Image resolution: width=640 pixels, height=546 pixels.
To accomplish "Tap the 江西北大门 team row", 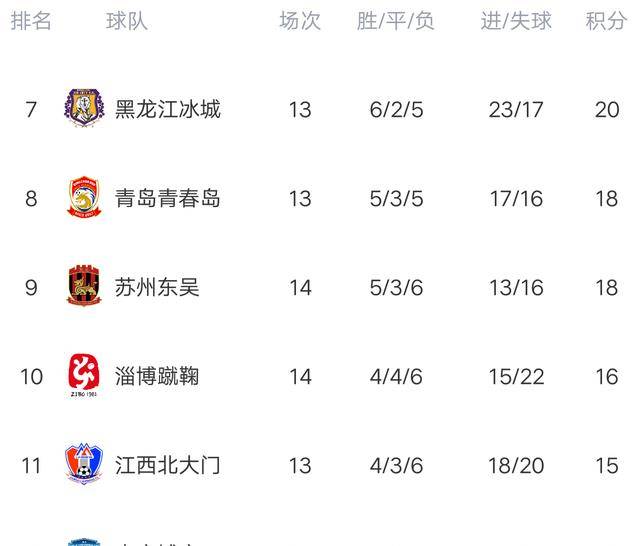I will coord(167,465).
